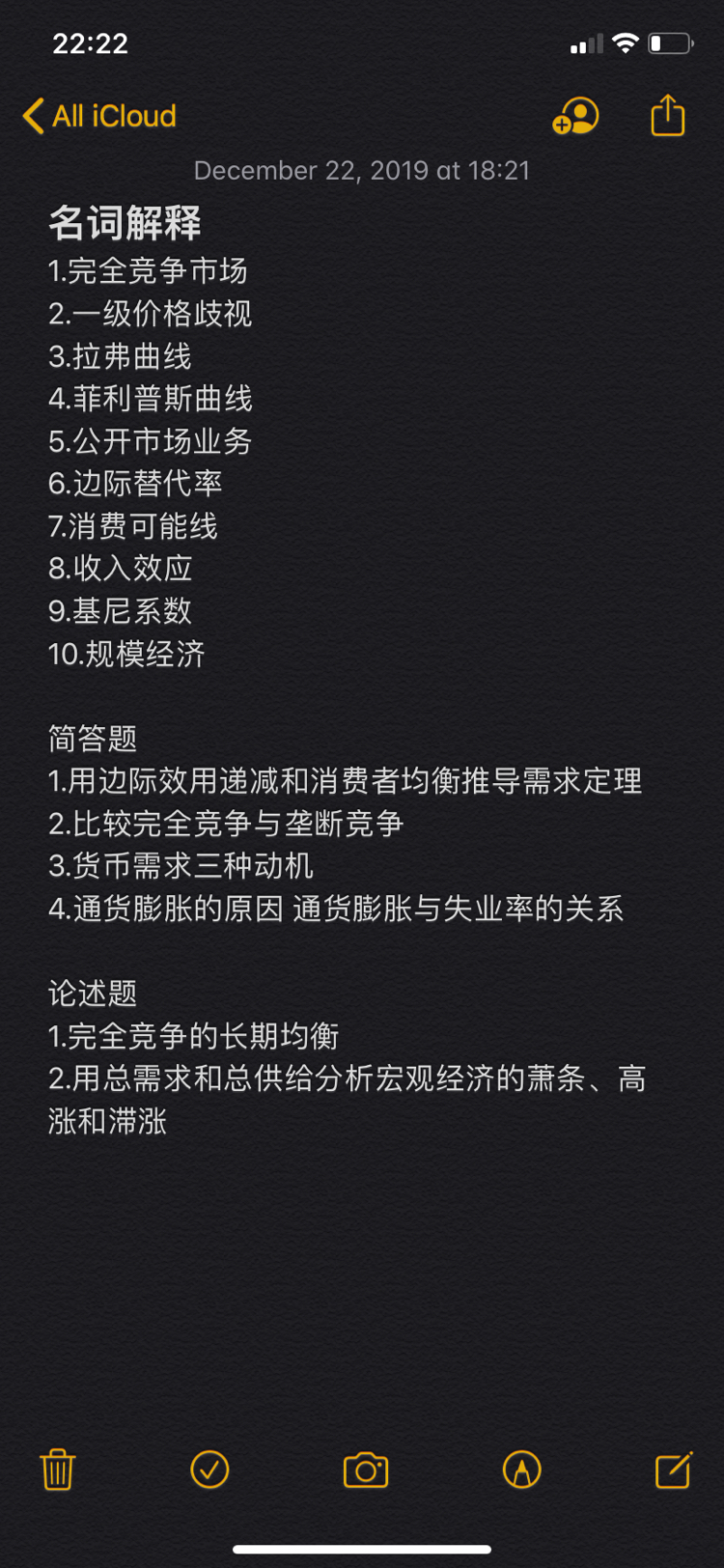Viewport: 724px width, 1568px height.
Task: Open the Add People collaboration icon
Action: click(x=575, y=114)
